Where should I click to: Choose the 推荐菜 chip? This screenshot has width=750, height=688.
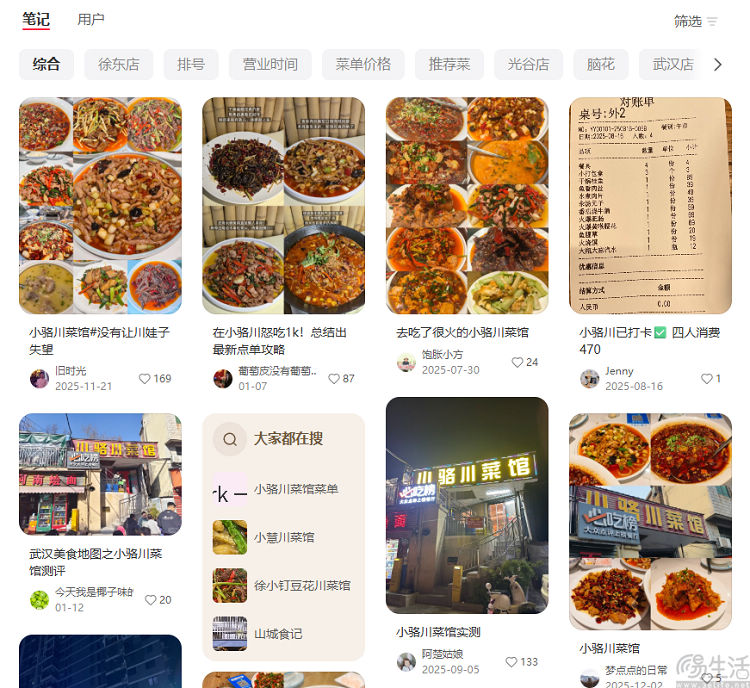coord(449,64)
